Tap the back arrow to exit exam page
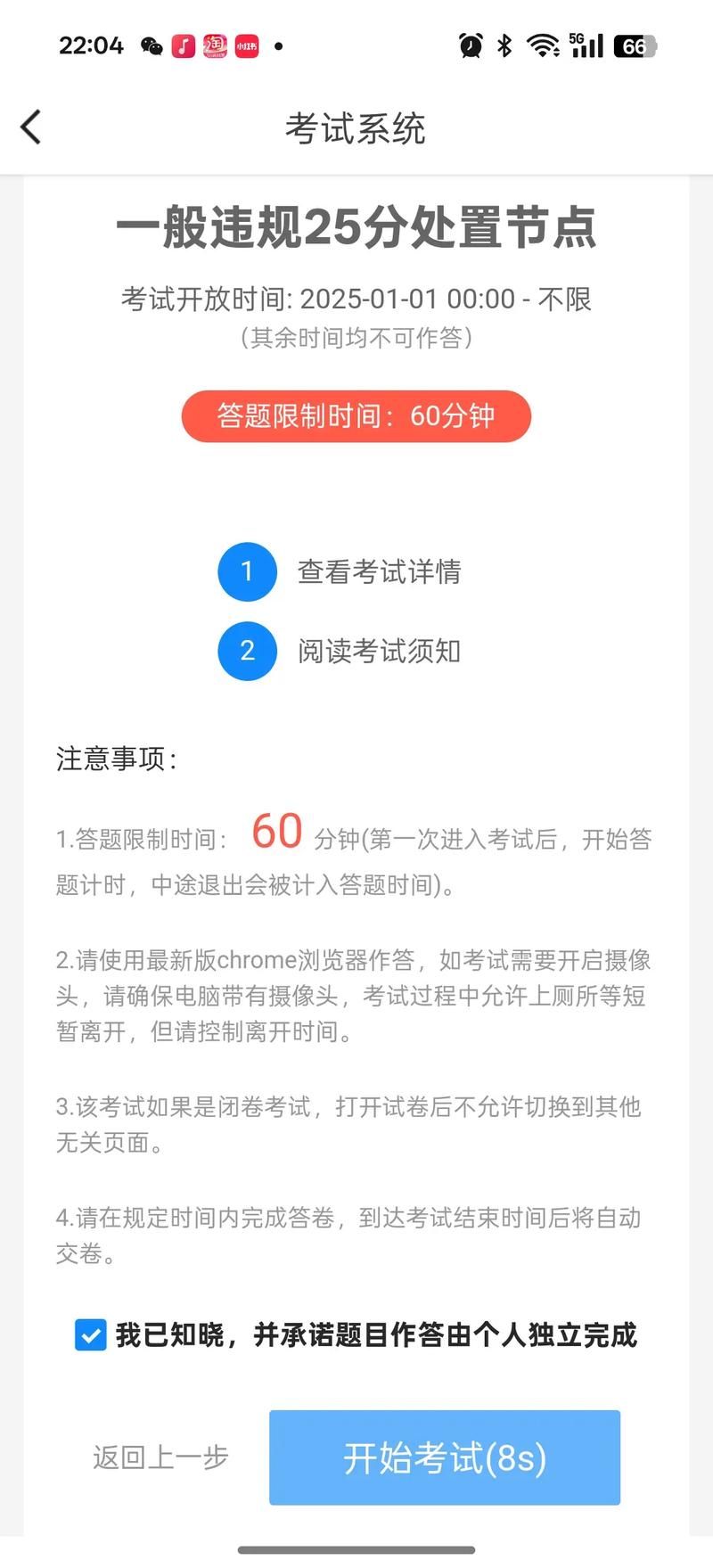713x1568 pixels. click(32, 127)
